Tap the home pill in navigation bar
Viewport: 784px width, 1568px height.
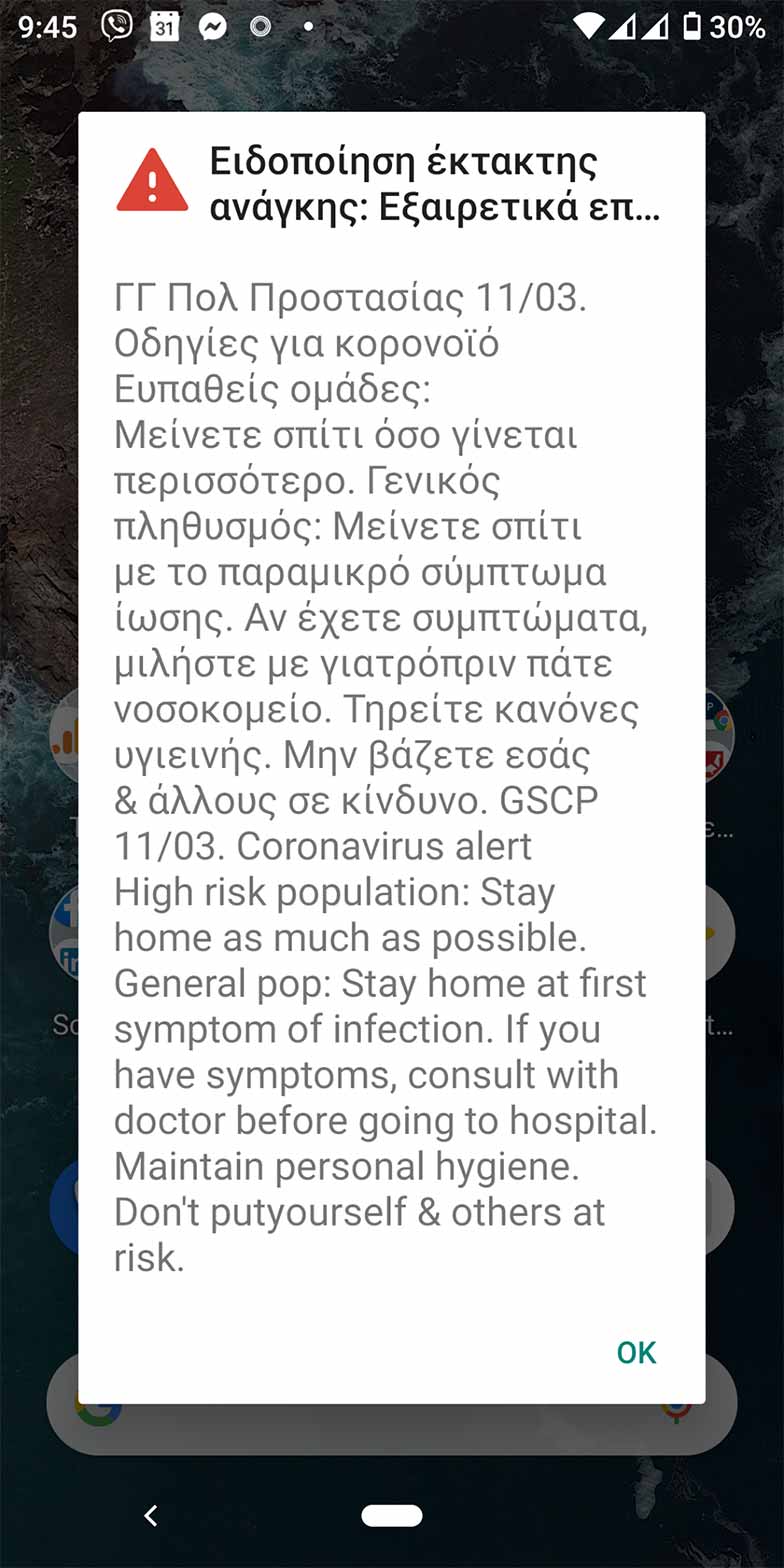coord(392,1515)
